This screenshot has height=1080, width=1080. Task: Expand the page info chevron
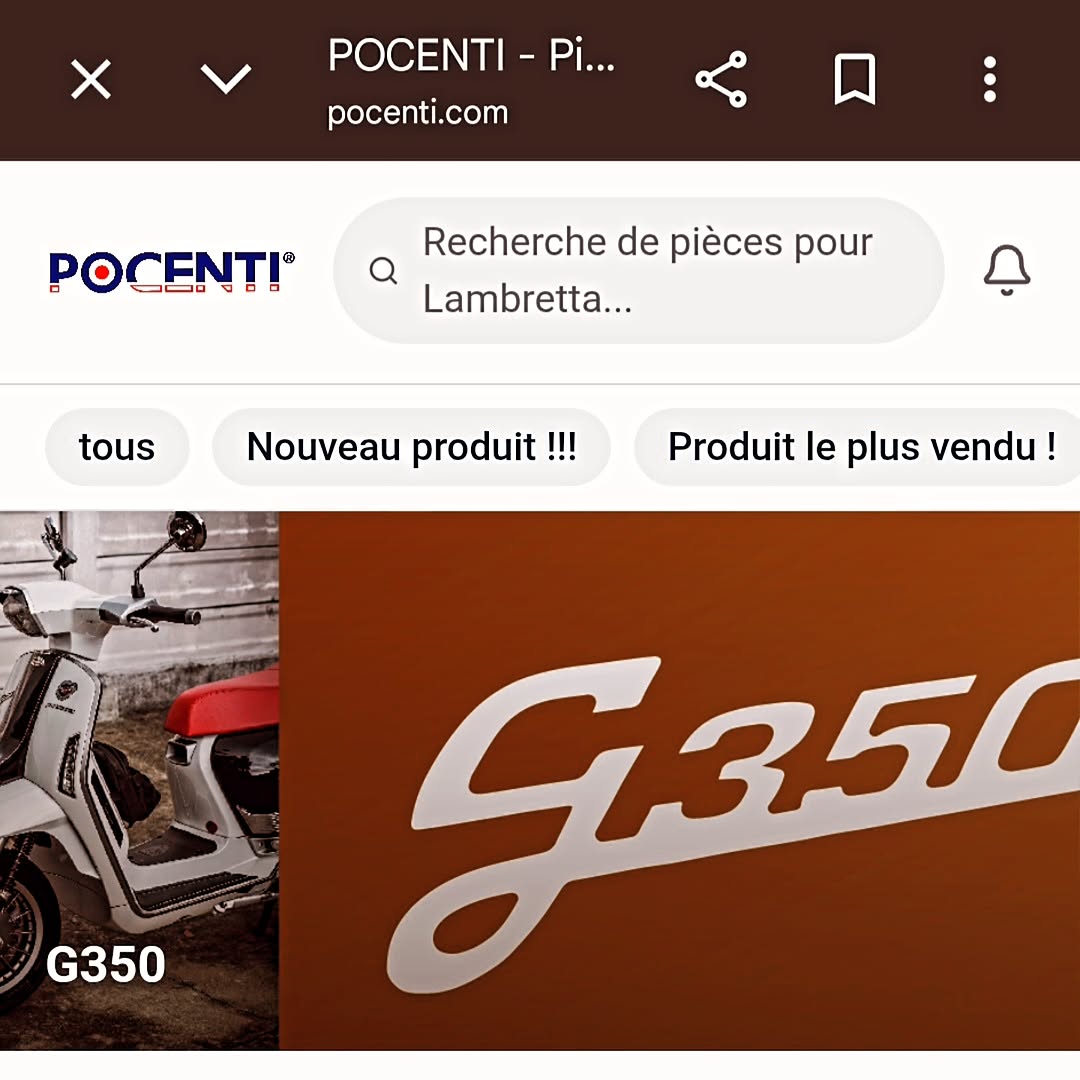point(225,79)
